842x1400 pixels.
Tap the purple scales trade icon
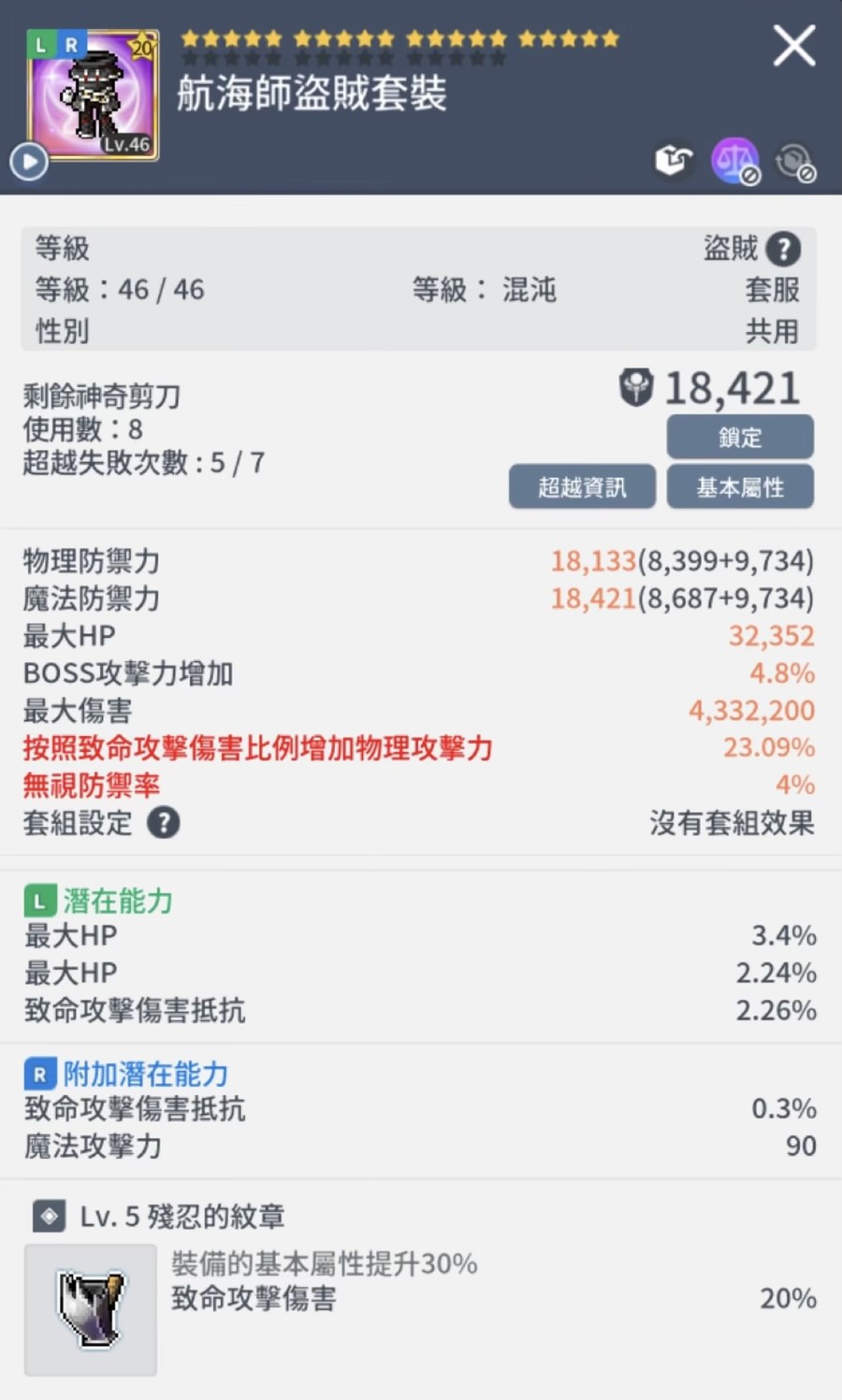coord(735,161)
